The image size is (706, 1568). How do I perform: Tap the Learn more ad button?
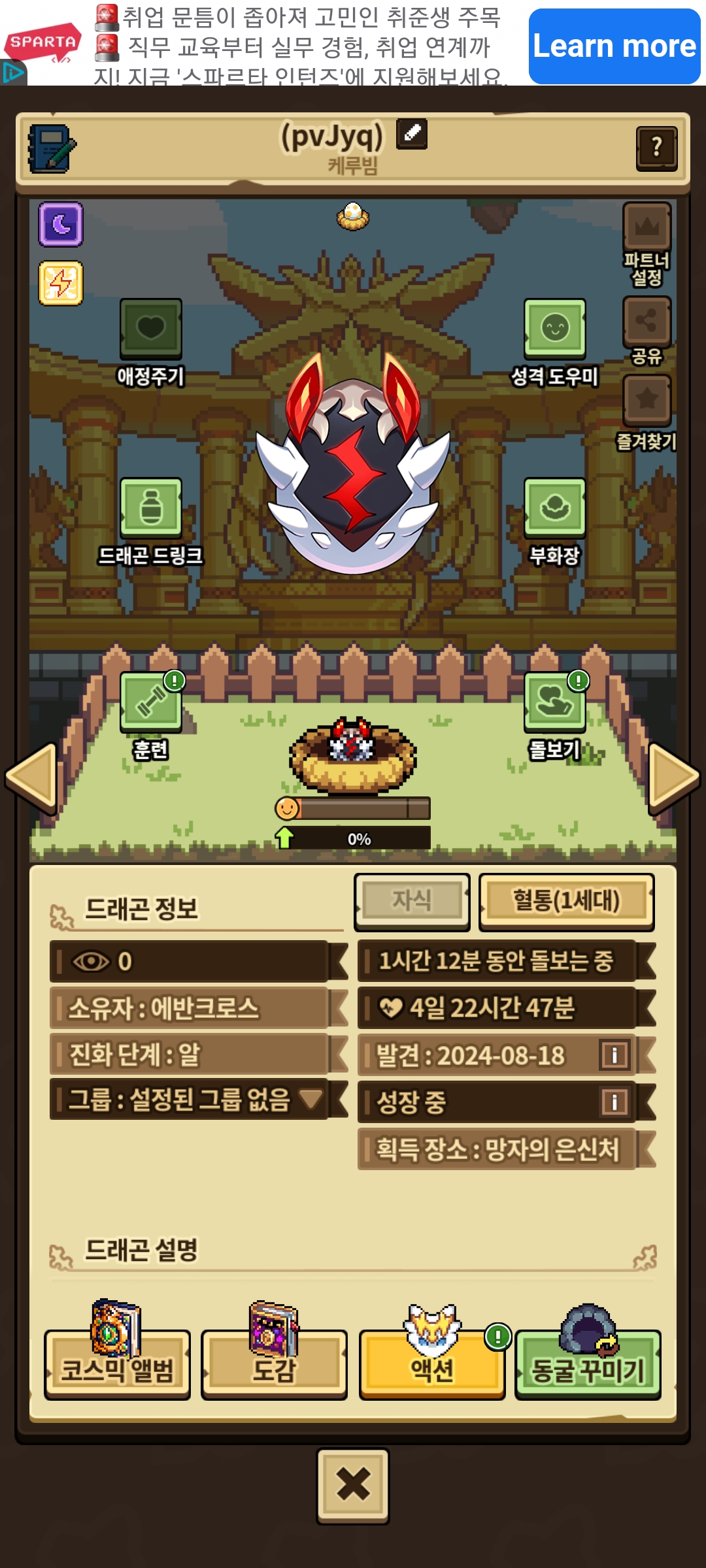pyautogui.click(x=614, y=46)
